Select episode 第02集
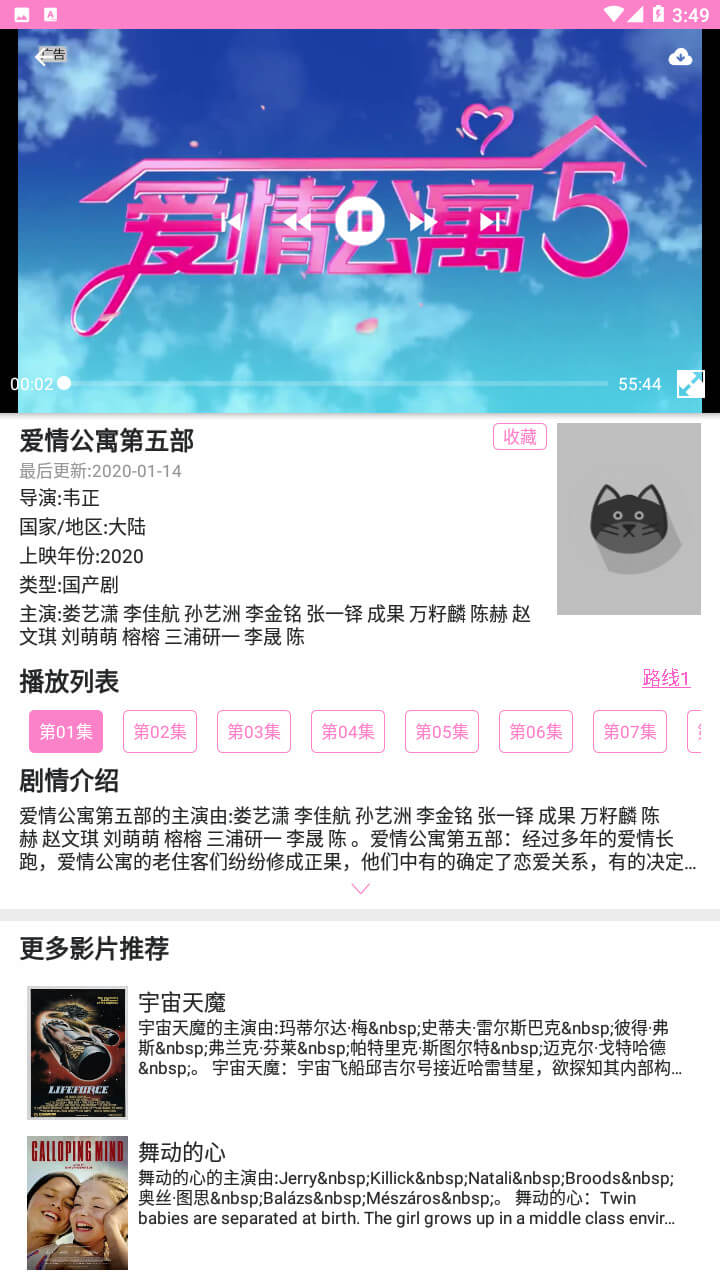The image size is (720, 1280). point(160,732)
